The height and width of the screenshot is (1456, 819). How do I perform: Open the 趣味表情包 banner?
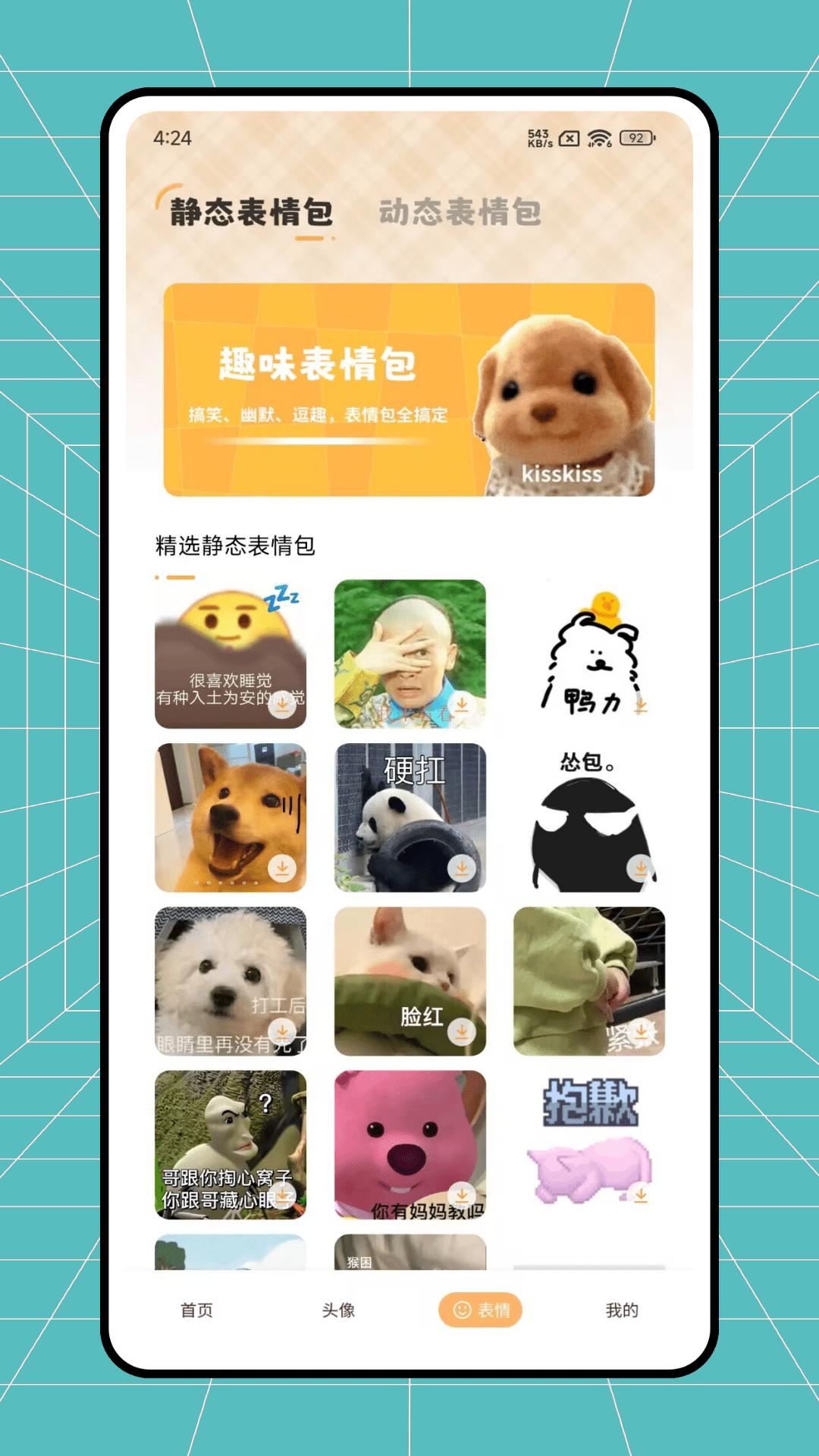coord(409,387)
